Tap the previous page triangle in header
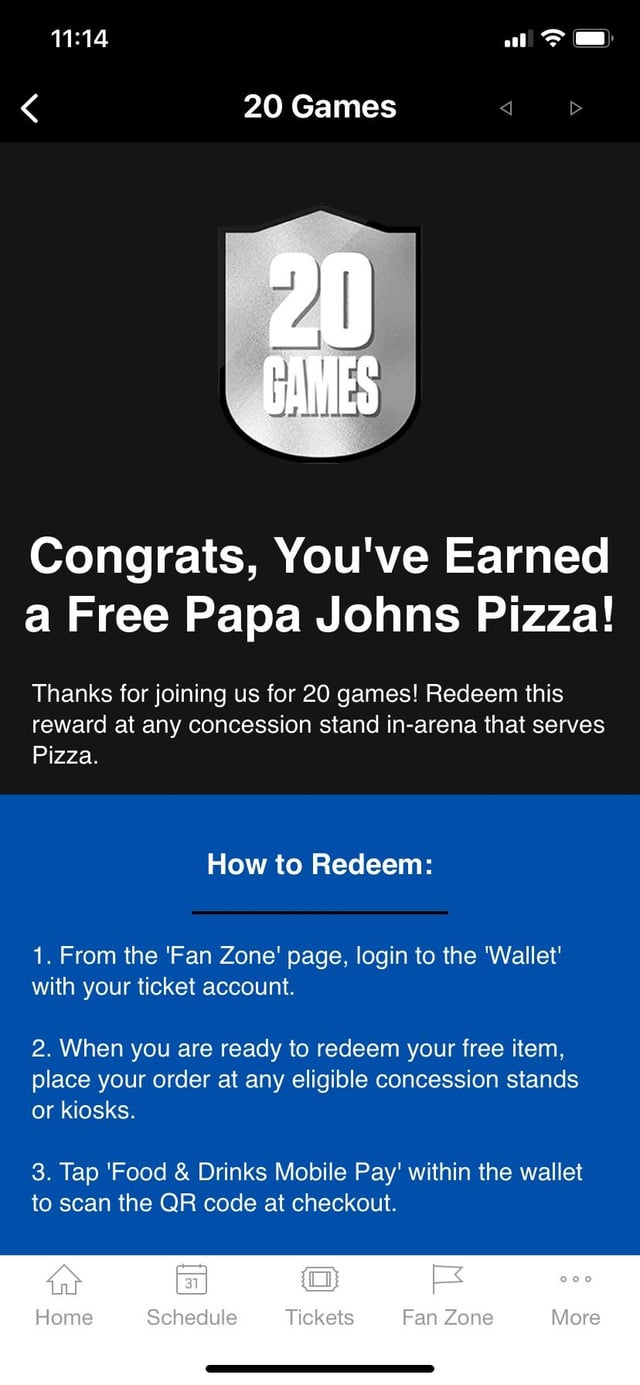 tap(506, 108)
